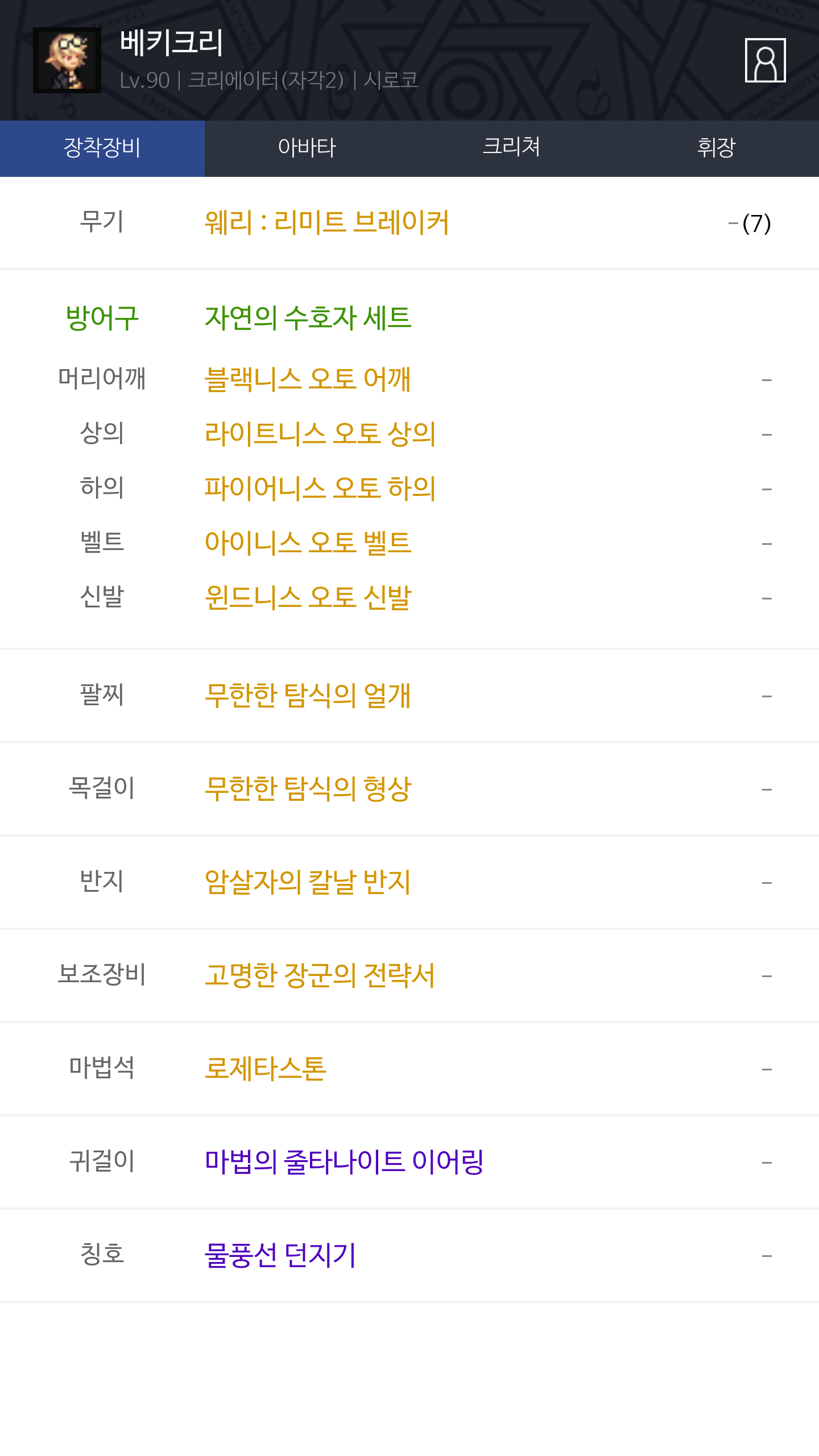View 블랙니스 오토 어깨 item

click(x=308, y=379)
